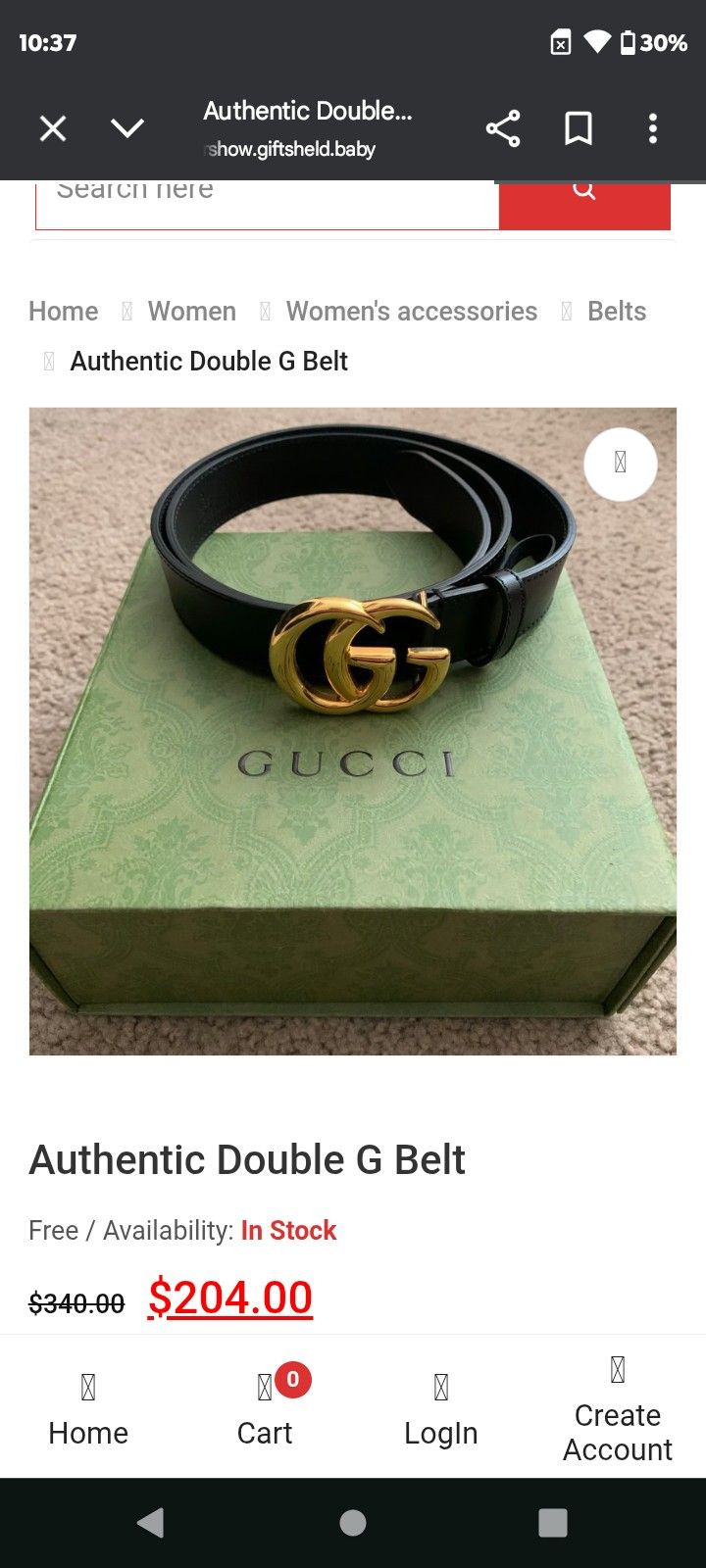Select the Cart icon showing 0 items
This screenshot has width=706, height=1568.
point(265,1386)
